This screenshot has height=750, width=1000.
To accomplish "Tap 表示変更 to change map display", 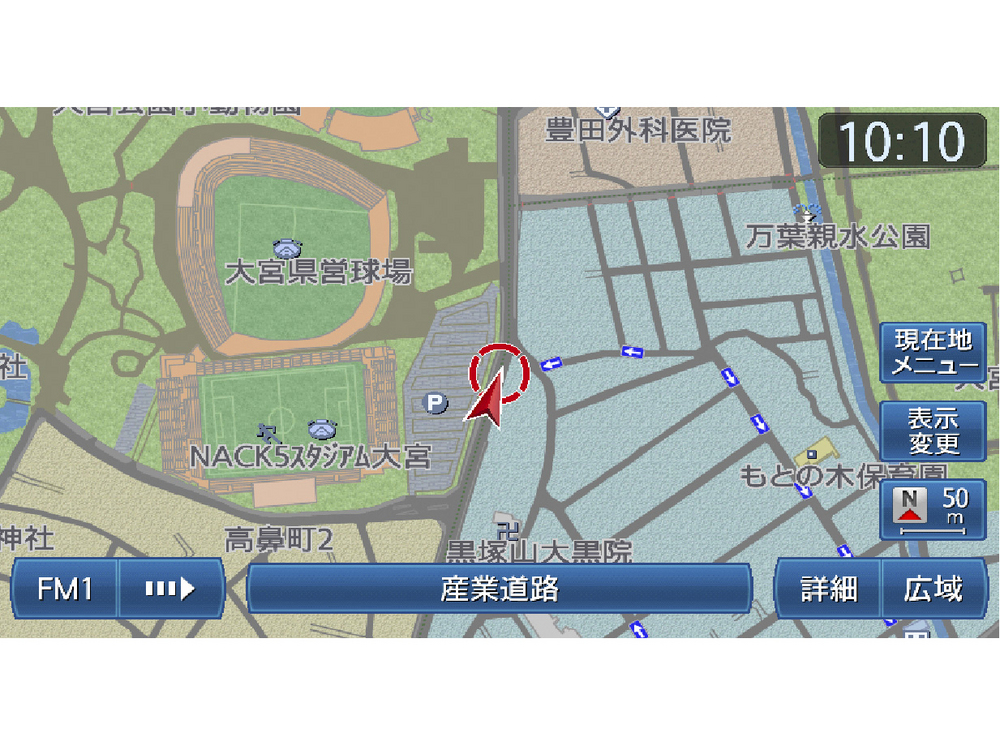I will tap(933, 431).
